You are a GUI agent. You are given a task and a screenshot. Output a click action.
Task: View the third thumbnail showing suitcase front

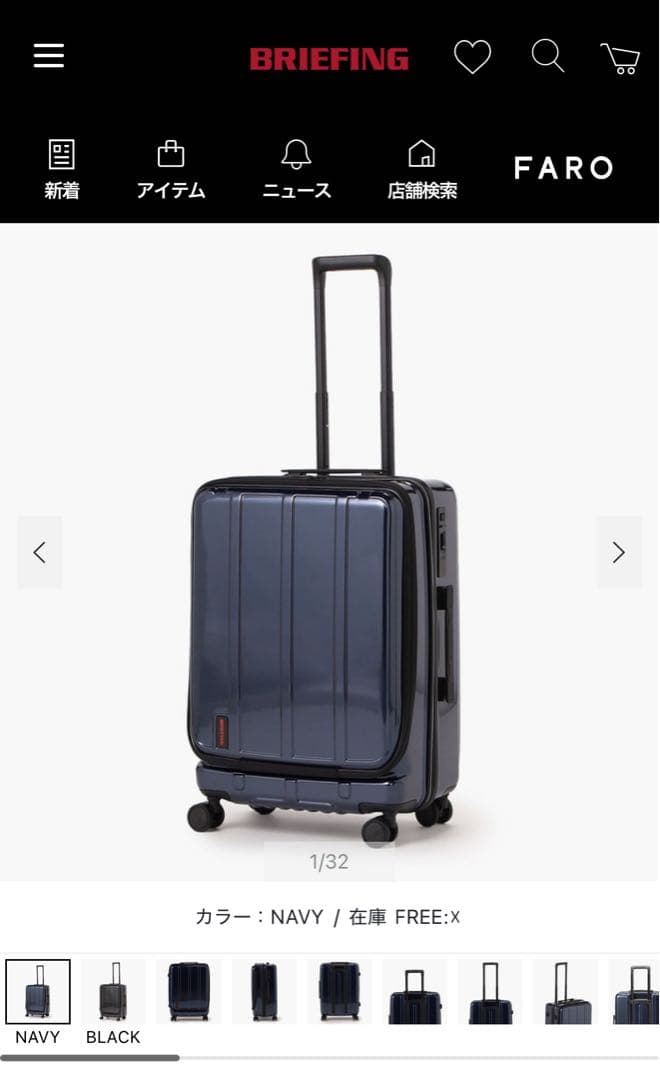[x=189, y=991]
